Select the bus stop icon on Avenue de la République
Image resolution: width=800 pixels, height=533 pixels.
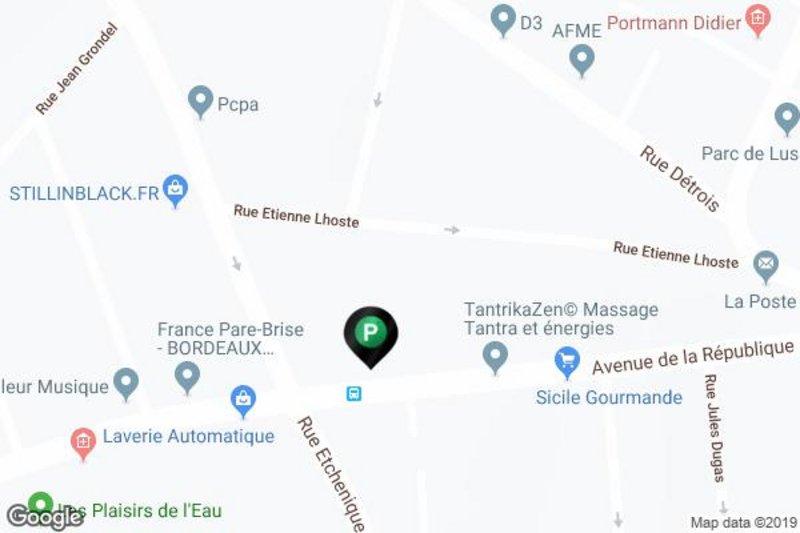click(x=354, y=393)
